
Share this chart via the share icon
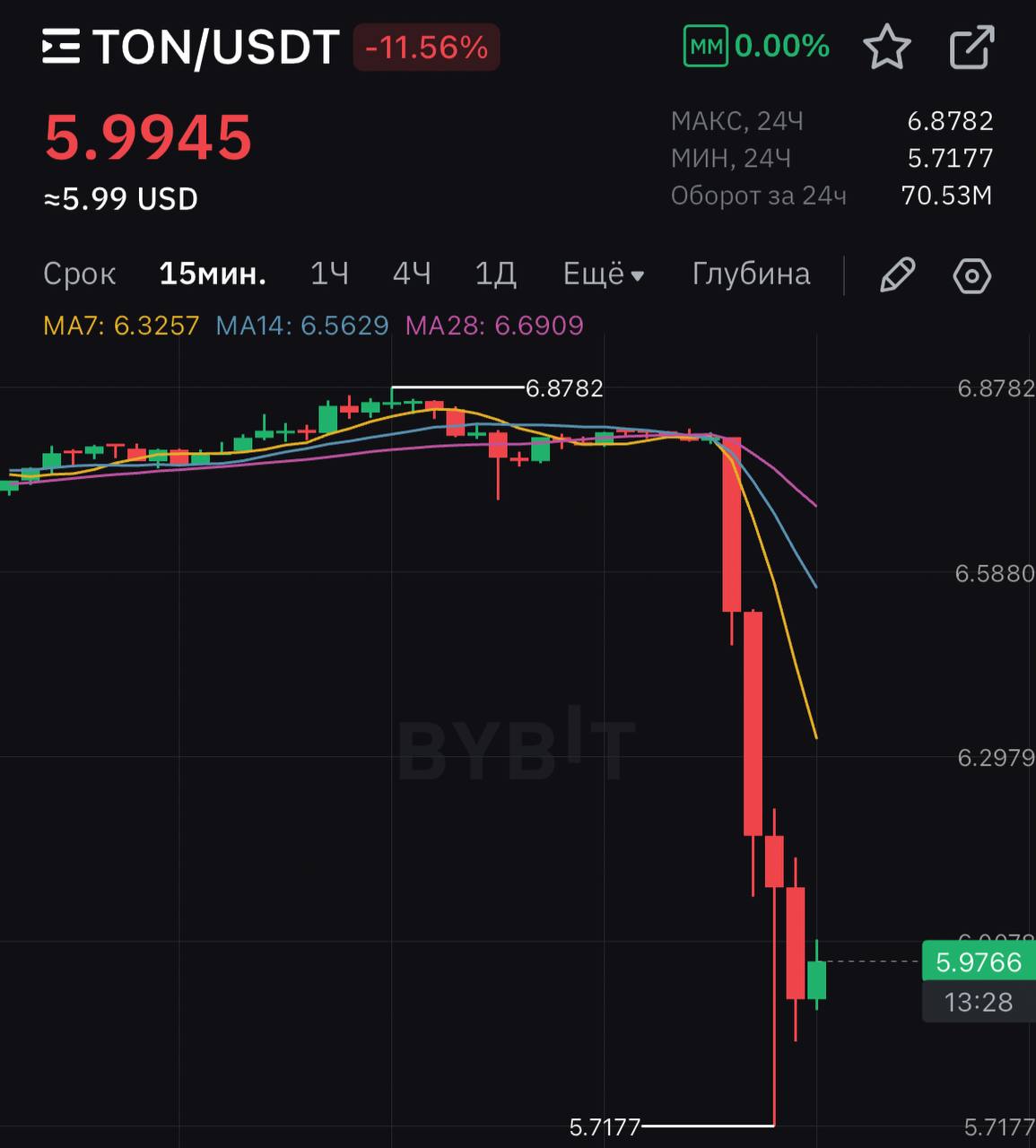click(971, 47)
